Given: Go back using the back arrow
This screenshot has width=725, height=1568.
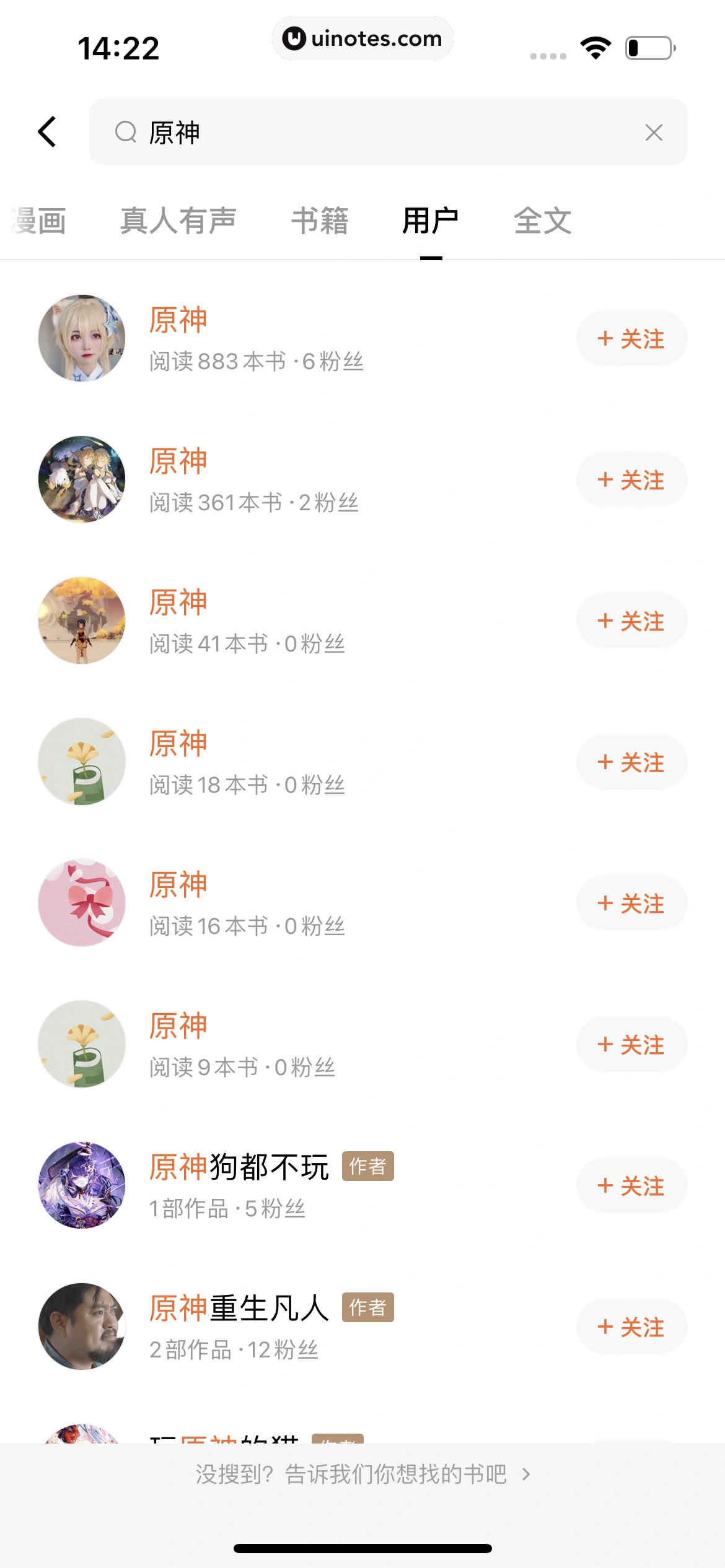Looking at the screenshot, I should [x=48, y=132].
